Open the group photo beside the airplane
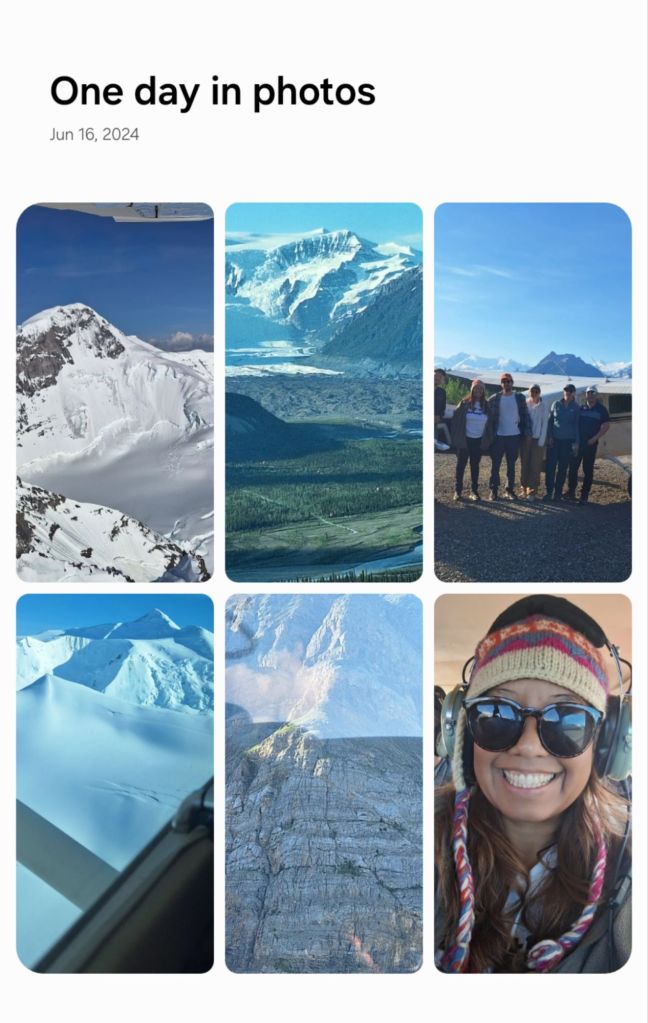 click(x=532, y=392)
